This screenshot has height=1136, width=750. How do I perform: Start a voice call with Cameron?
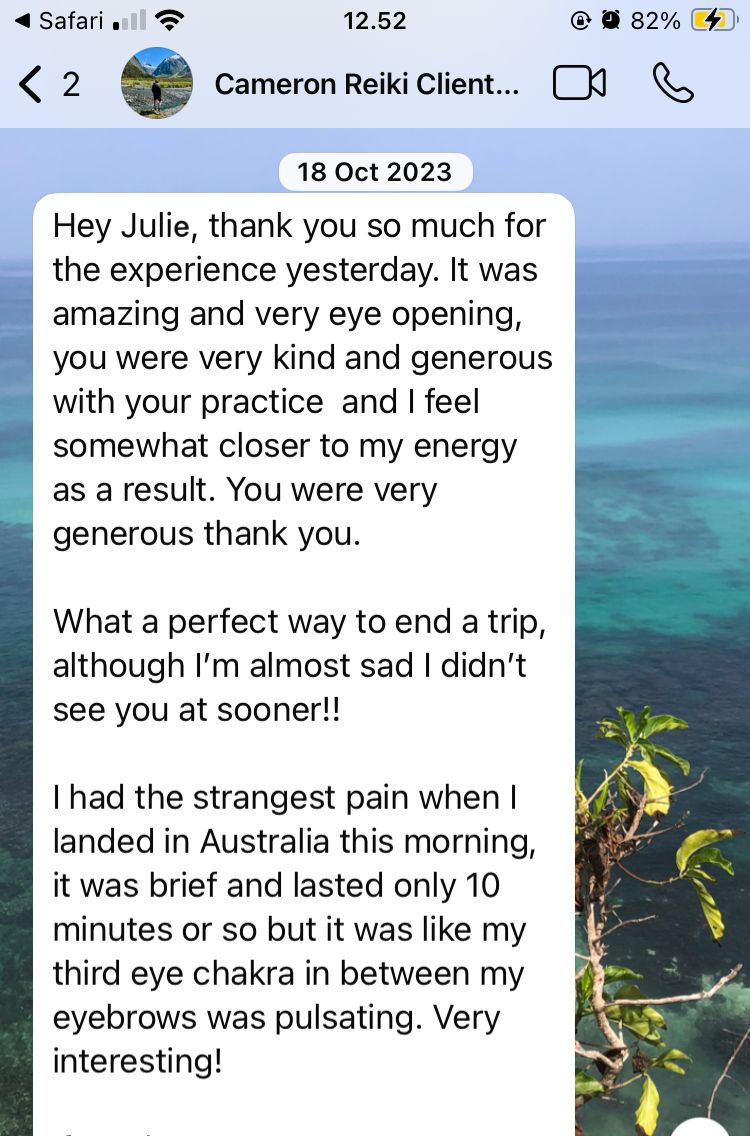click(x=673, y=84)
